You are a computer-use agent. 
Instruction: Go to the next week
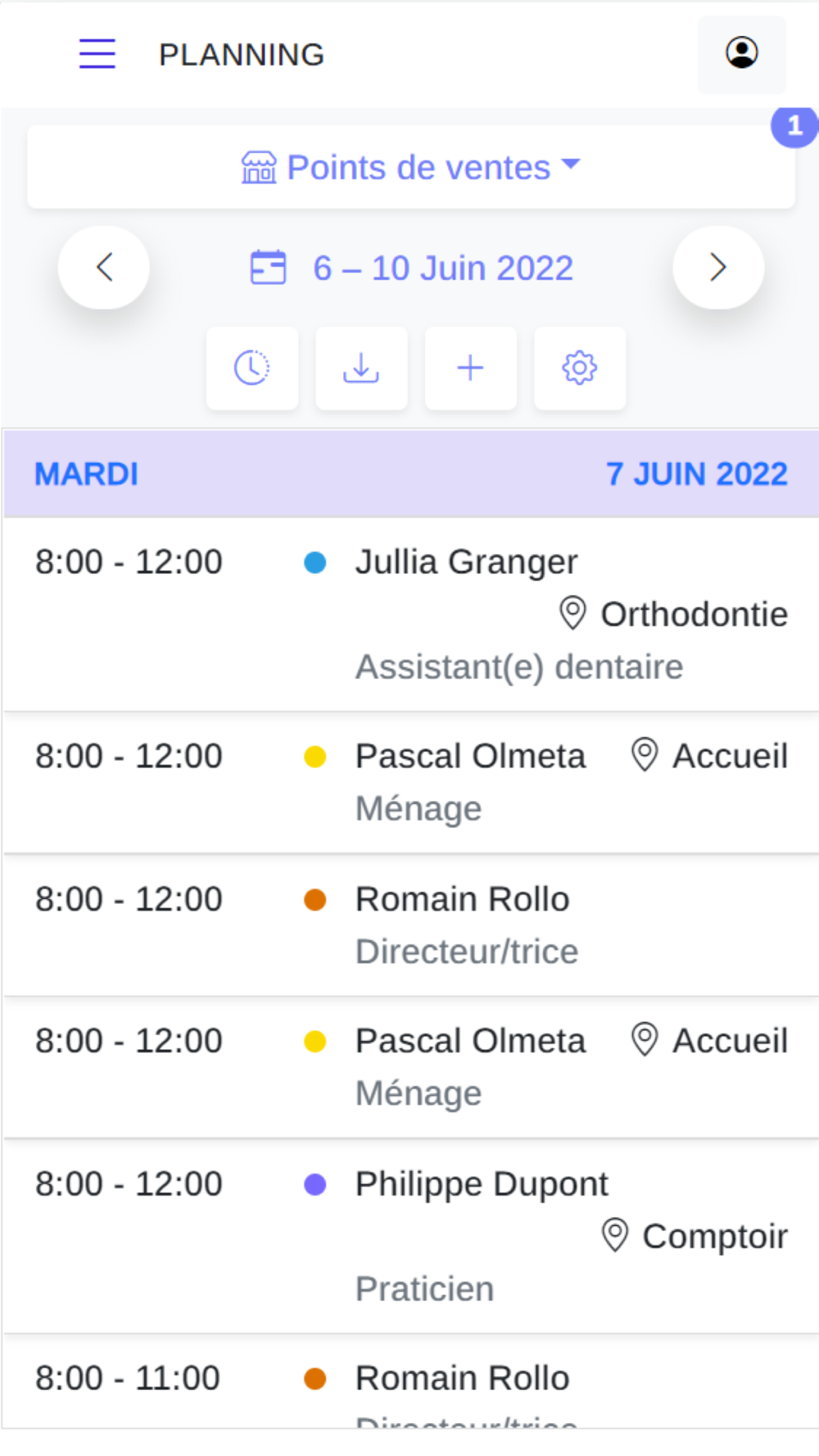coord(718,268)
